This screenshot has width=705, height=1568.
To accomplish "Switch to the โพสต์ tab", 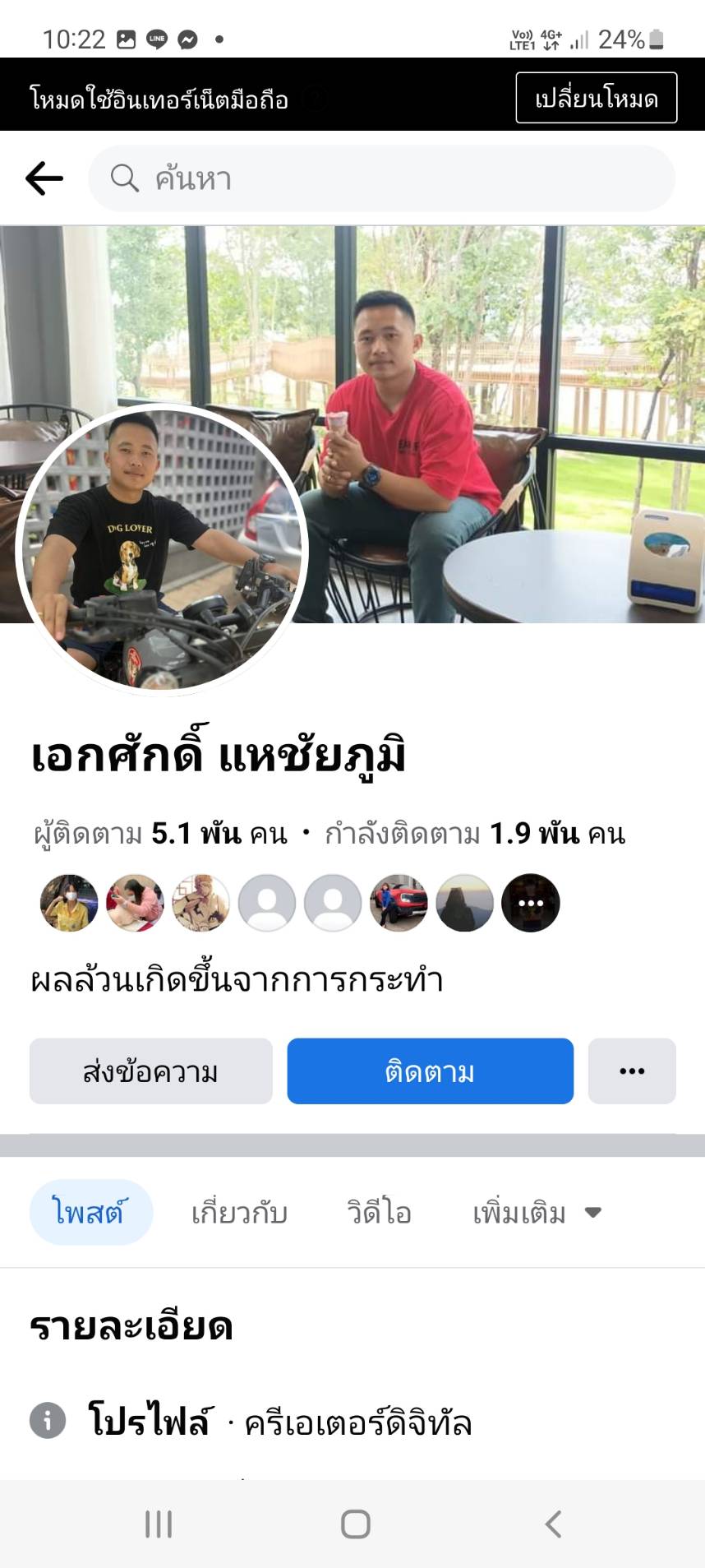I will coord(90,1212).
